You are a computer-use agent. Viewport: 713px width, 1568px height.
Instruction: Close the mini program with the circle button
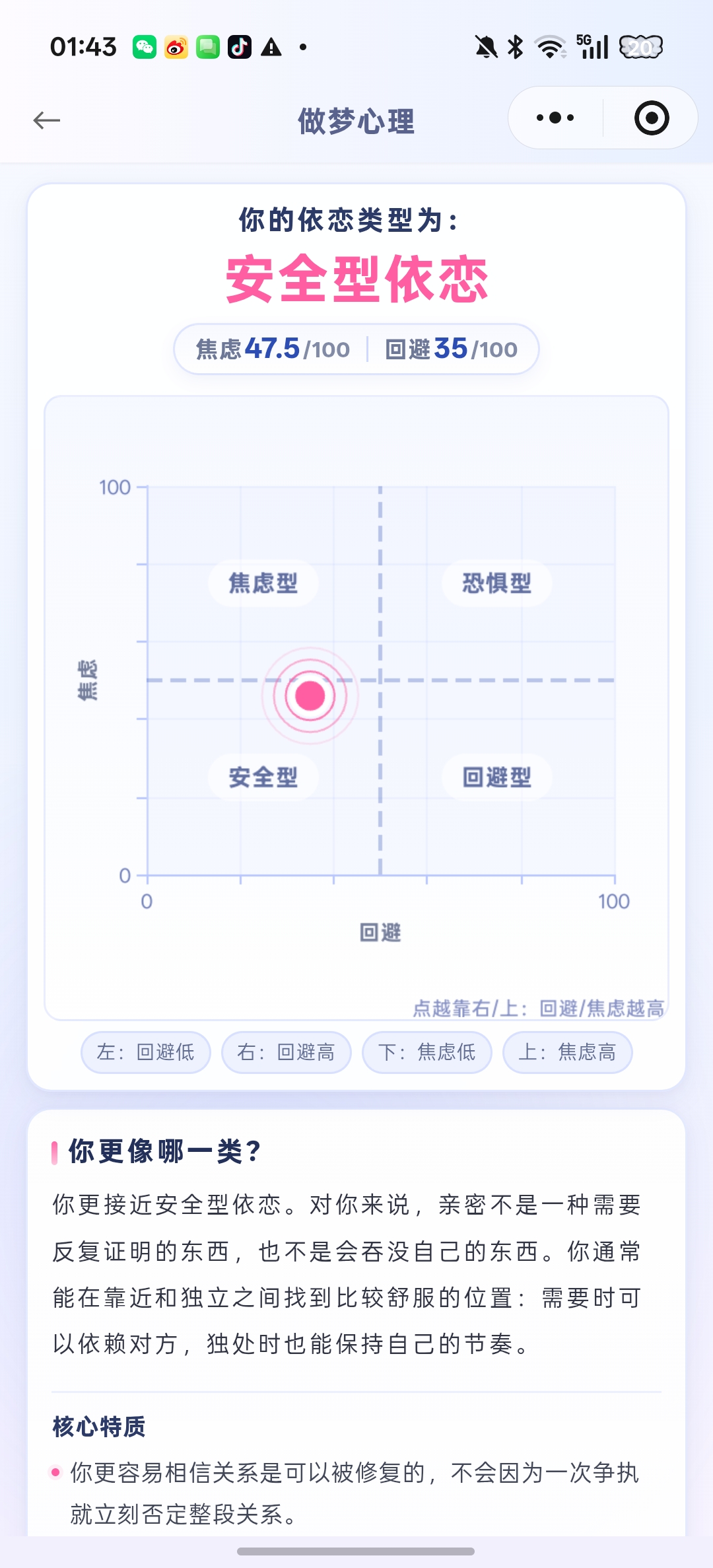[x=652, y=118]
